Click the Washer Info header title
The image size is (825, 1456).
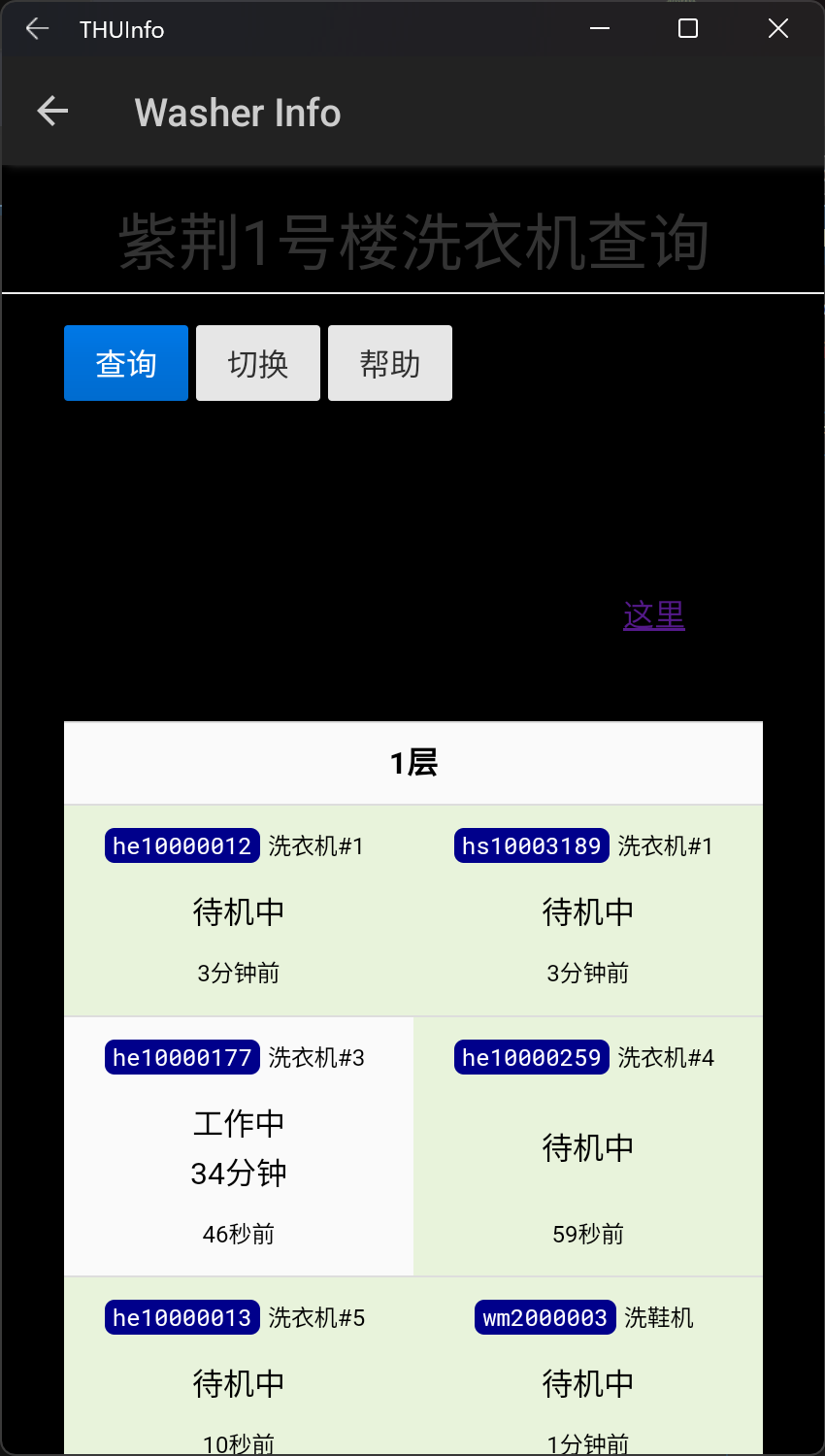coord(237,113)
